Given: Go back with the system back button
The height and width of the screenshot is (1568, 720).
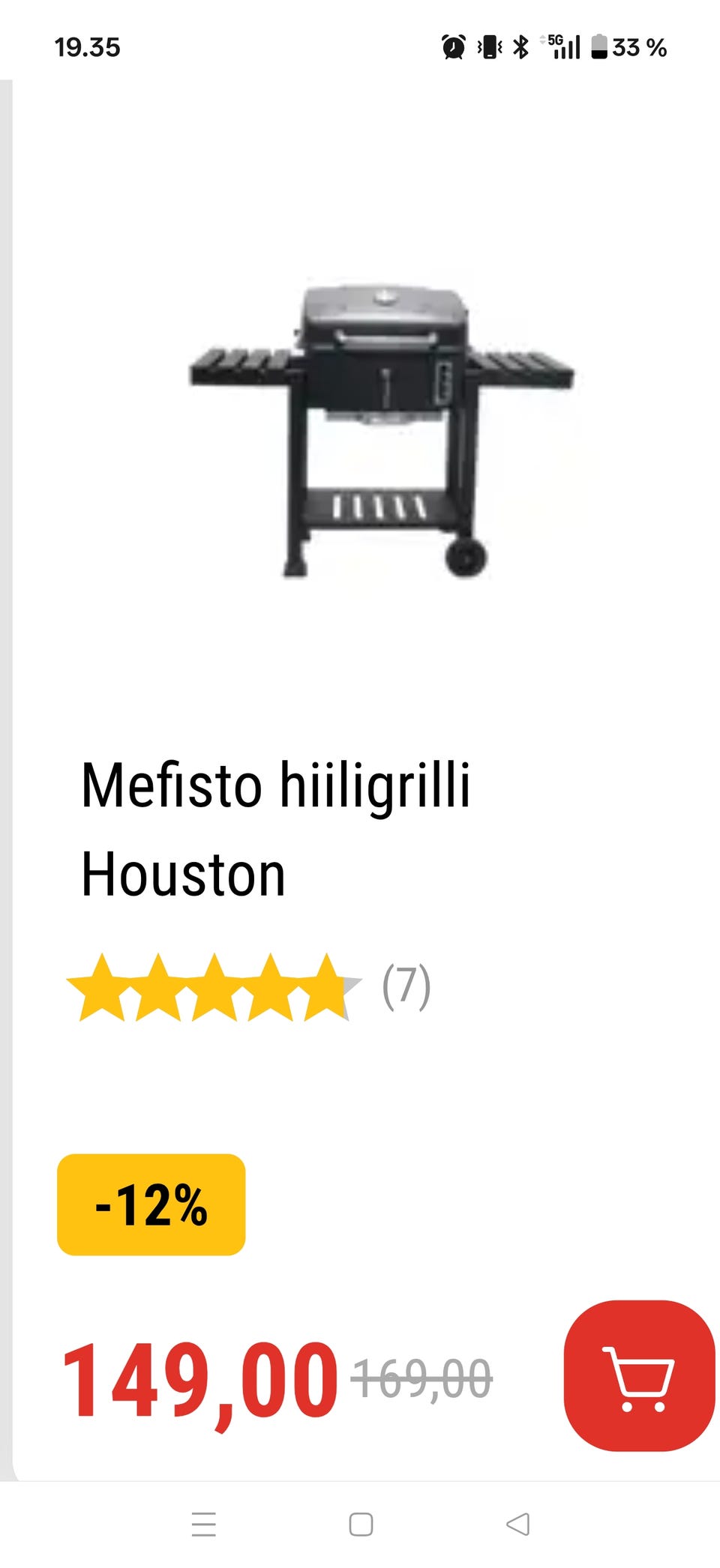Looking at the screenshot, I should [517, 1524].
